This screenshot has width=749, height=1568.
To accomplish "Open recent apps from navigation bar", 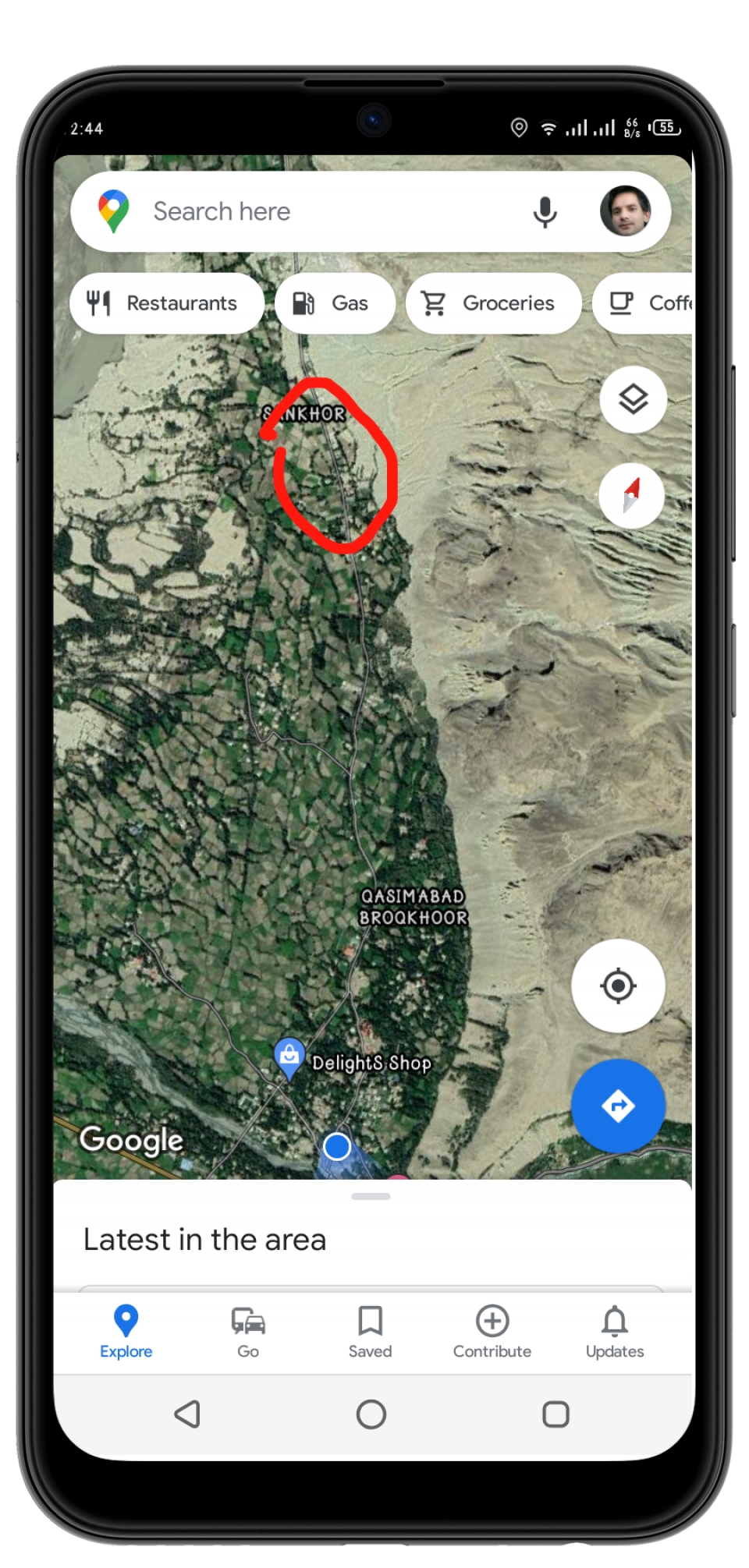I will pyautogui.click(x=556, y=1414).
